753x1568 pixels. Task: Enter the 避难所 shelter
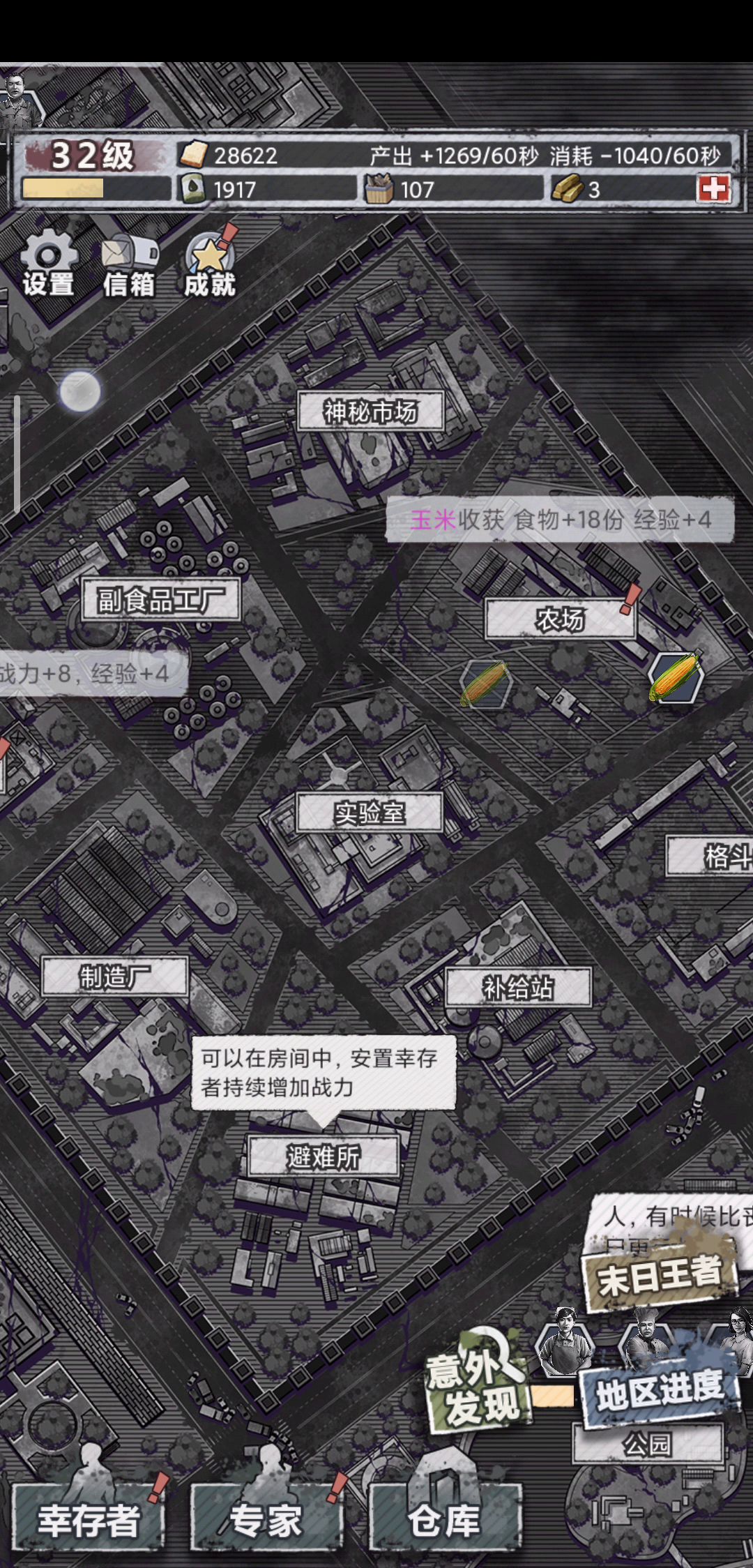coord(324,1156)
